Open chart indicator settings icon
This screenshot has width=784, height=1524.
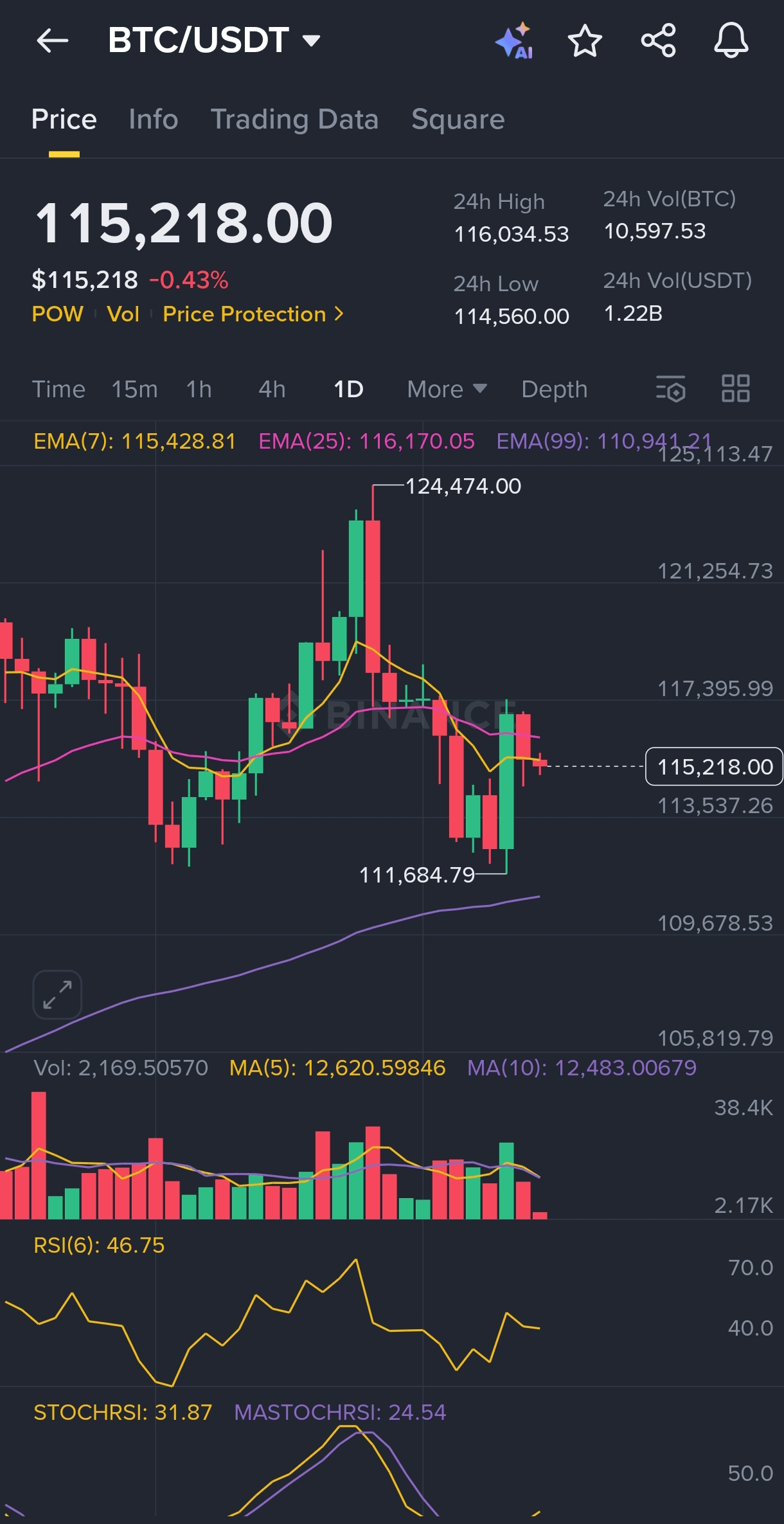[671, 389]
